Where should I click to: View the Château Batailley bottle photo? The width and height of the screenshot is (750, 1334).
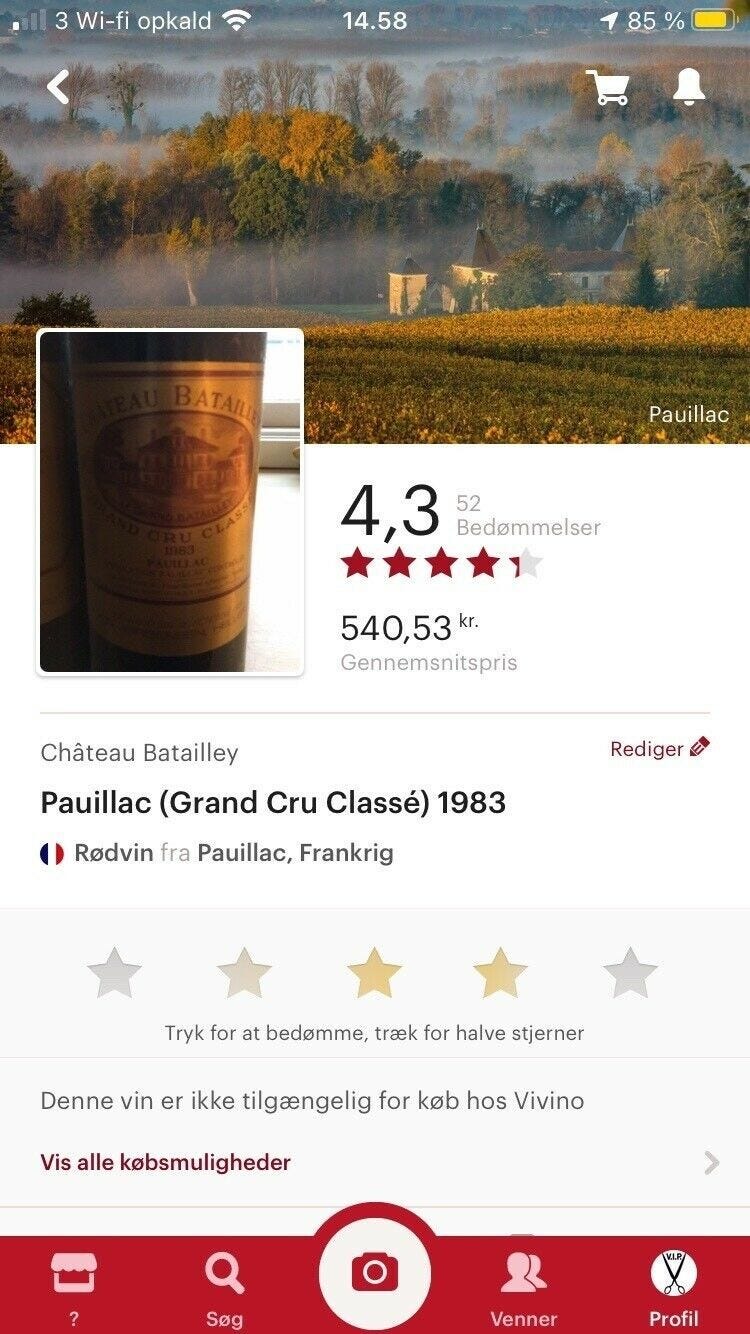point(170,502)
